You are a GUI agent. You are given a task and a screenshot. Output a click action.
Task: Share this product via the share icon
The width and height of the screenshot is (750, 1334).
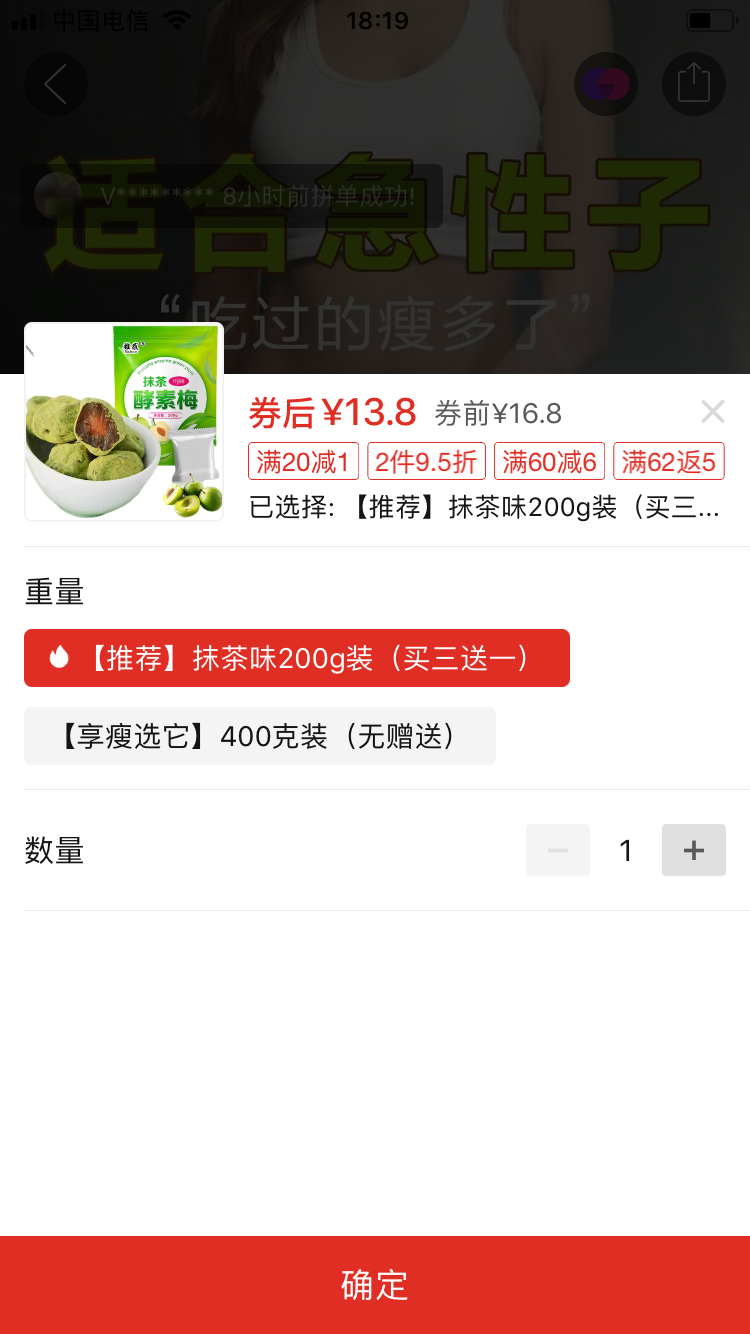point(693,84)
